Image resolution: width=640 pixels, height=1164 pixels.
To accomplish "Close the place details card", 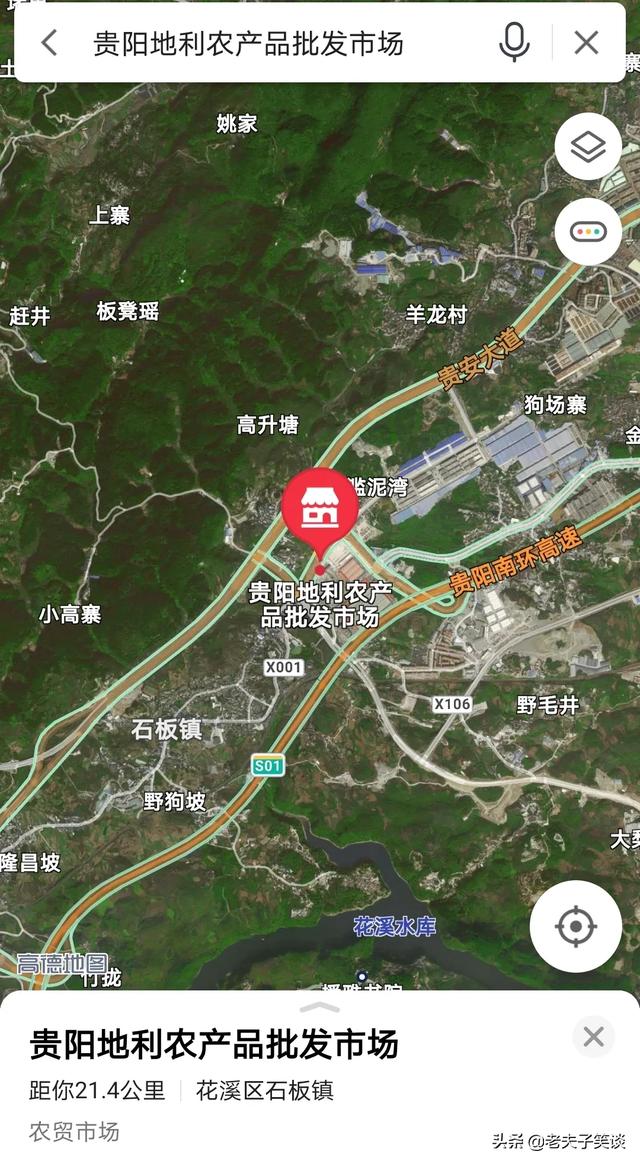I will point(593,1037).
